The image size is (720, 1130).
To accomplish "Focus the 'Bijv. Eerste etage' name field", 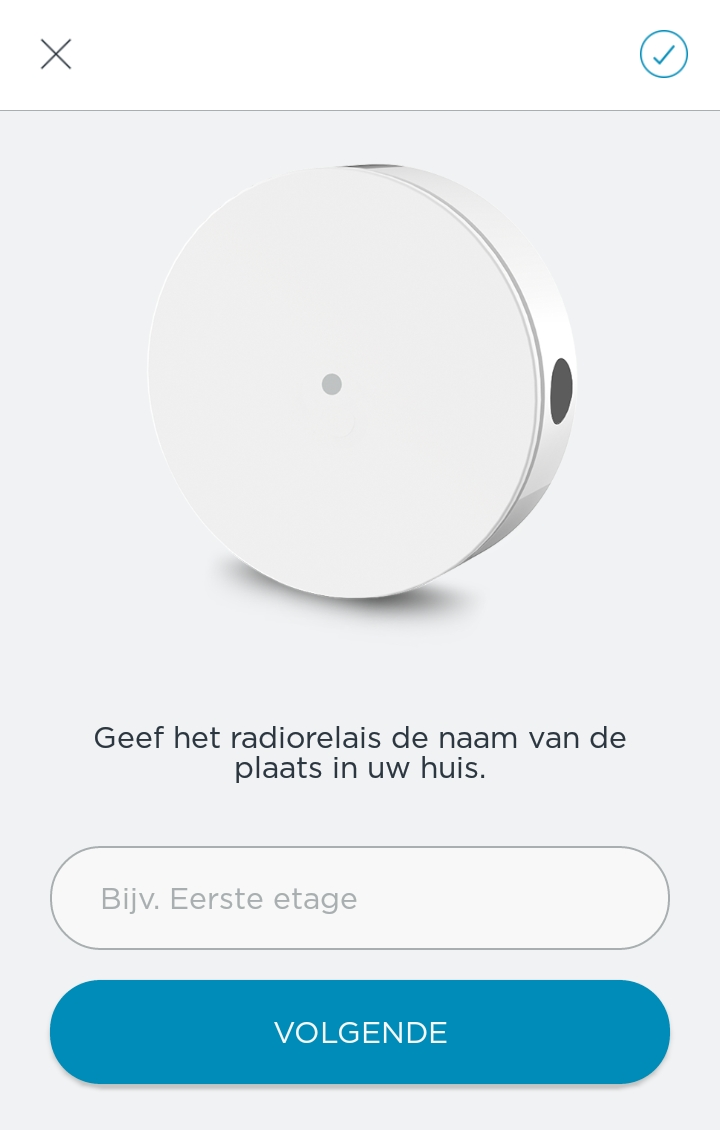I will point(360,898).
